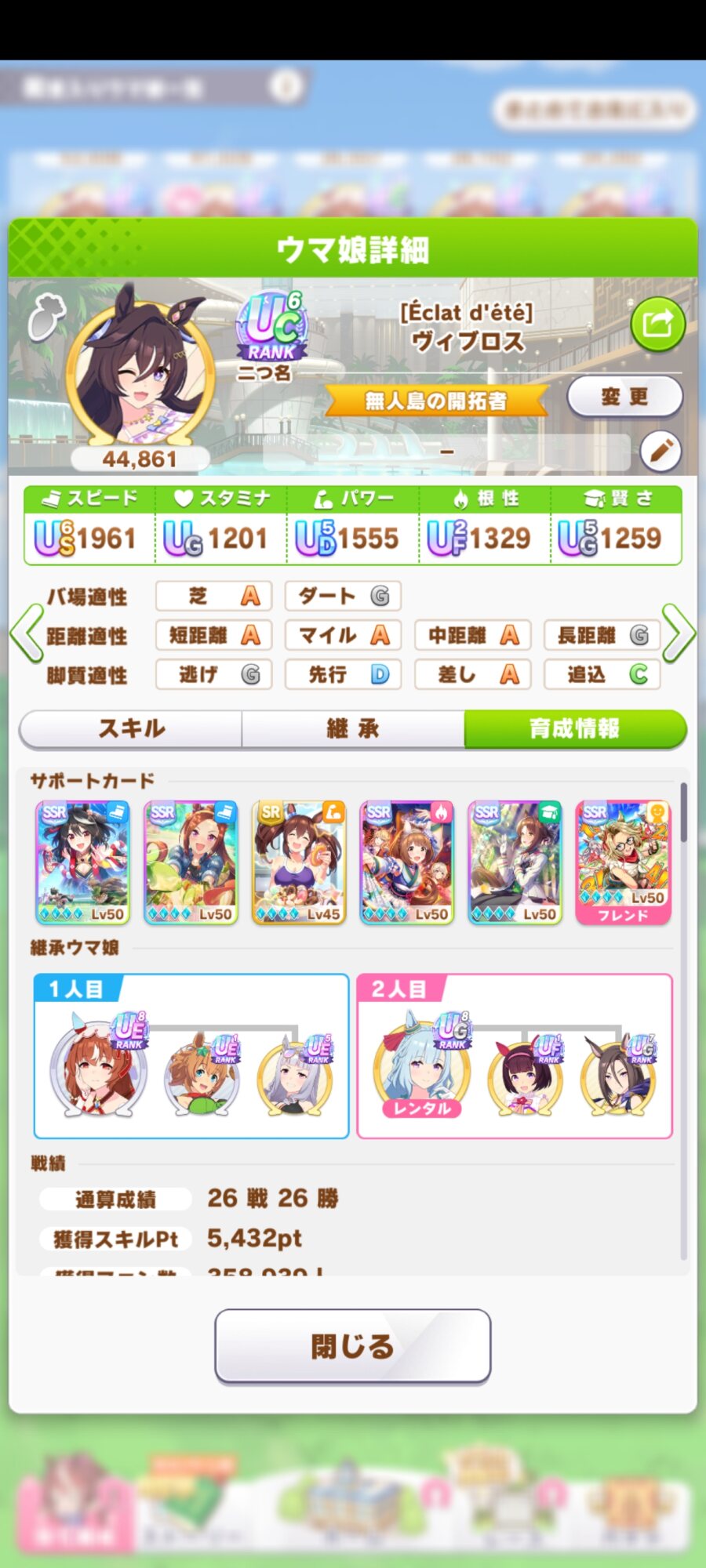This screenshot has width=706, height=1568.
Task: Open the first SSR Lv50 speed support card
Action: click(82, 862)
